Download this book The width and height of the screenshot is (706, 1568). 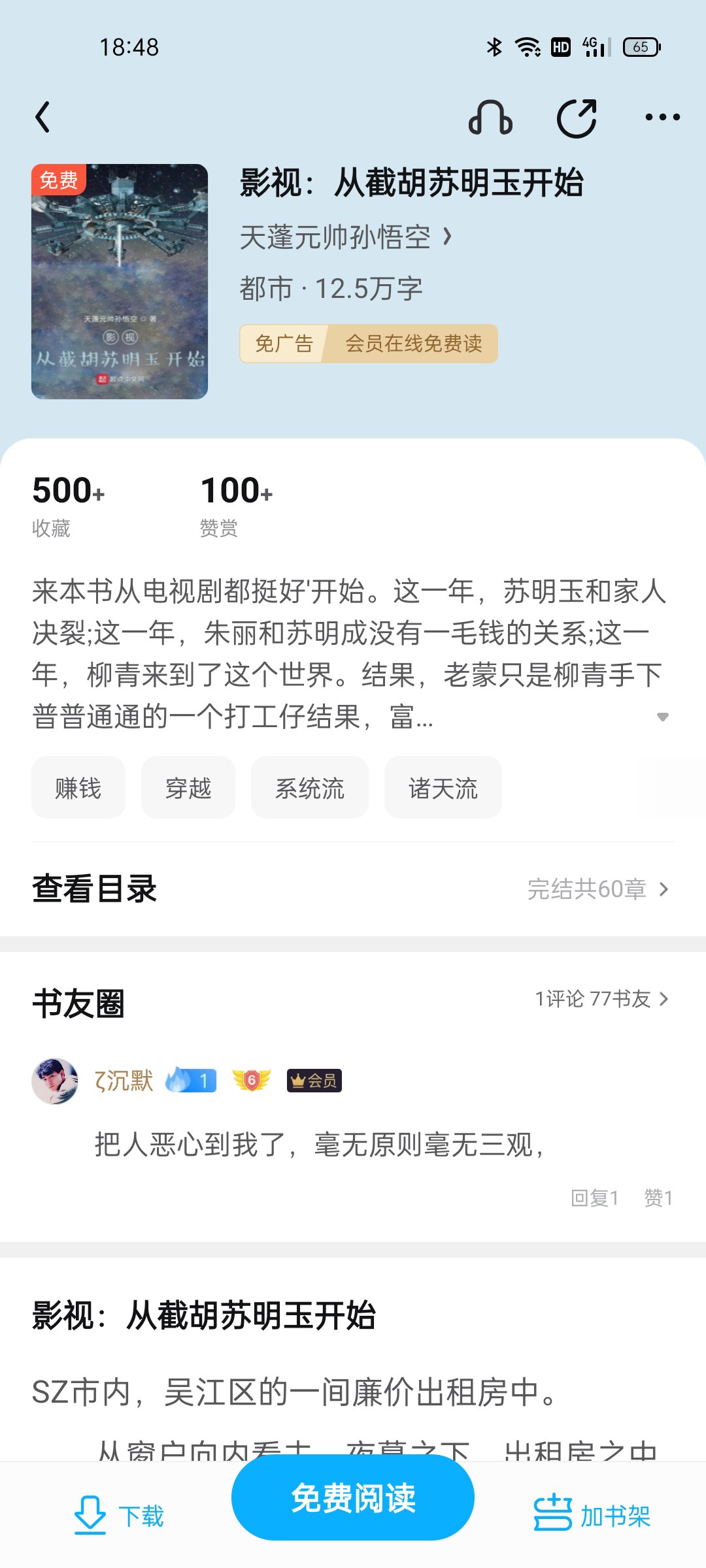pos(119,1516)
